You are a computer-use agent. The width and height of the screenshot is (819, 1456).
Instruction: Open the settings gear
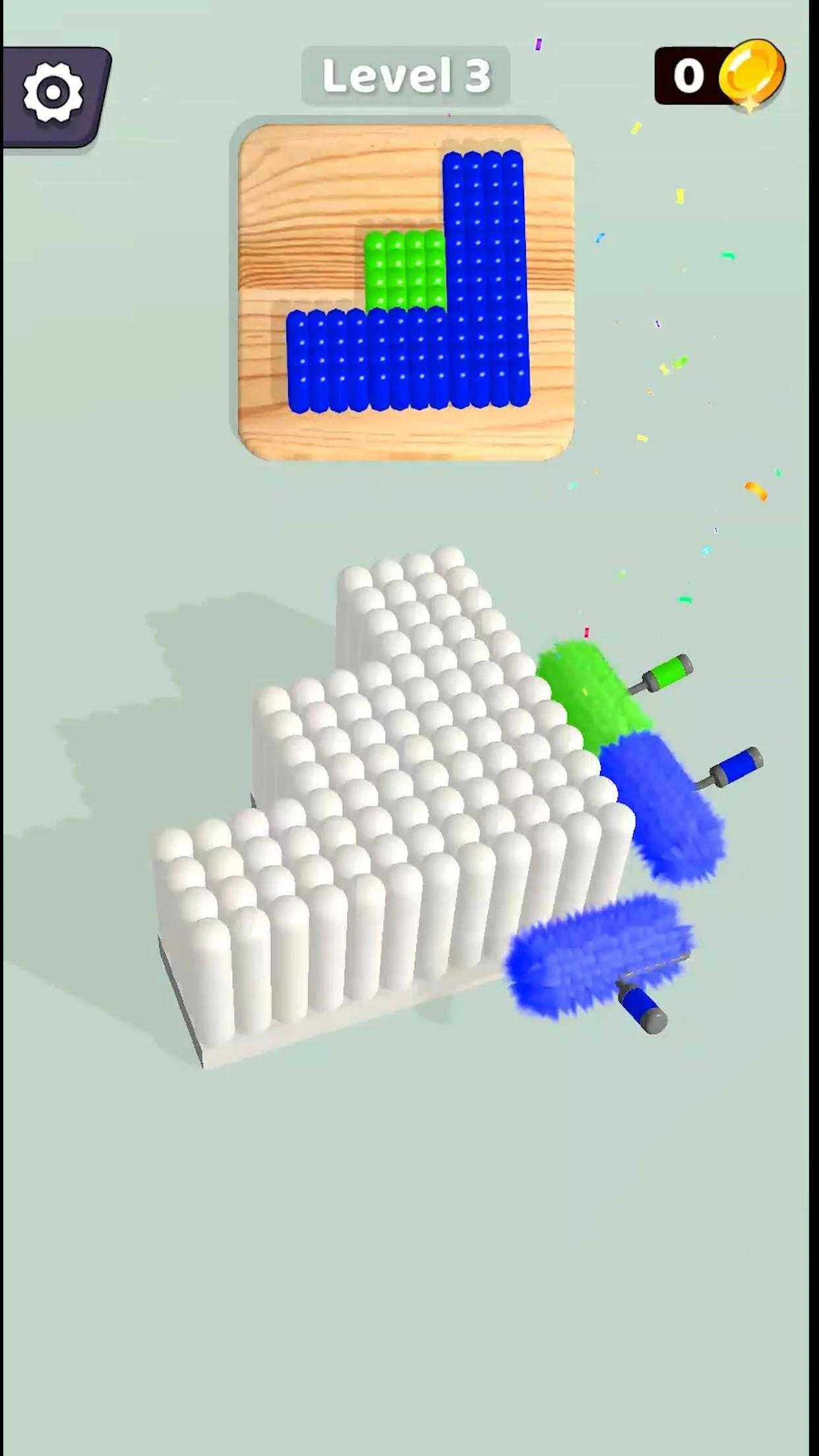pos(53,93)
